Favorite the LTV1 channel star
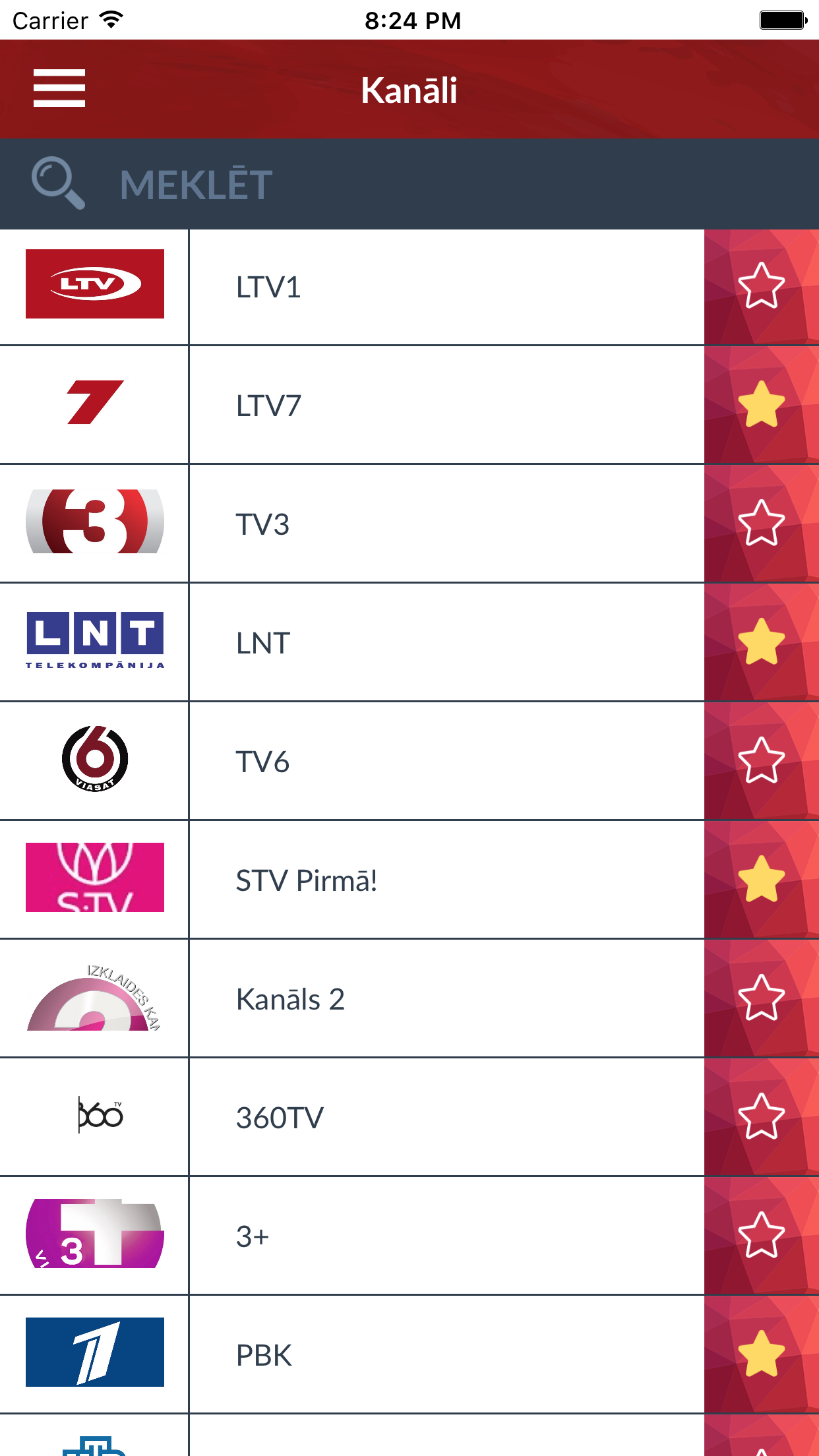Image resolution: width=819 pixels, height=1456 pixels. (762, 286)
